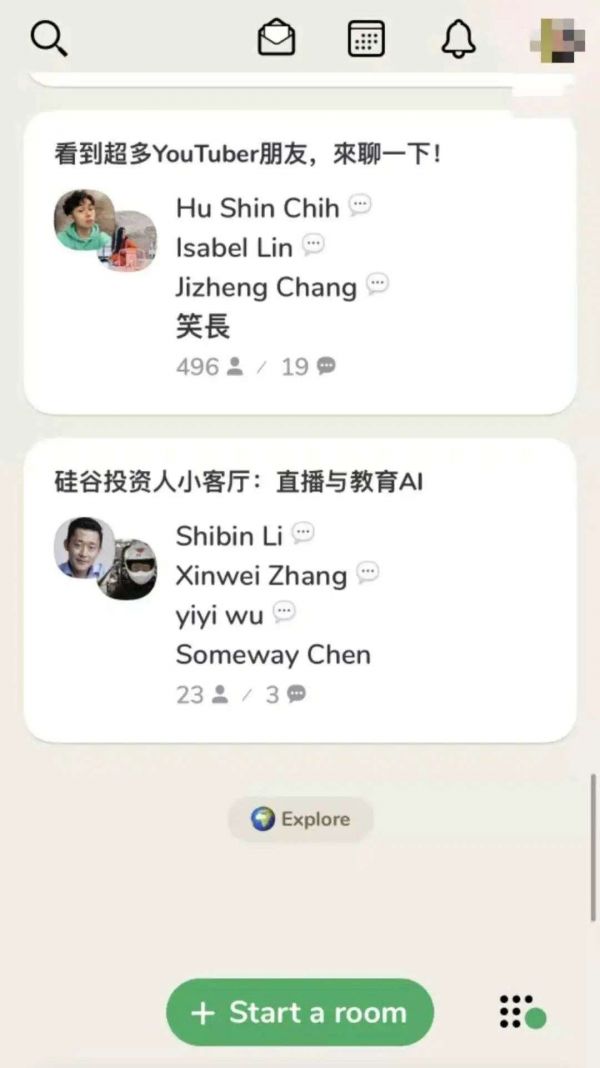
Task: Open the available friends dot grid
Action: pos(521,1012)
